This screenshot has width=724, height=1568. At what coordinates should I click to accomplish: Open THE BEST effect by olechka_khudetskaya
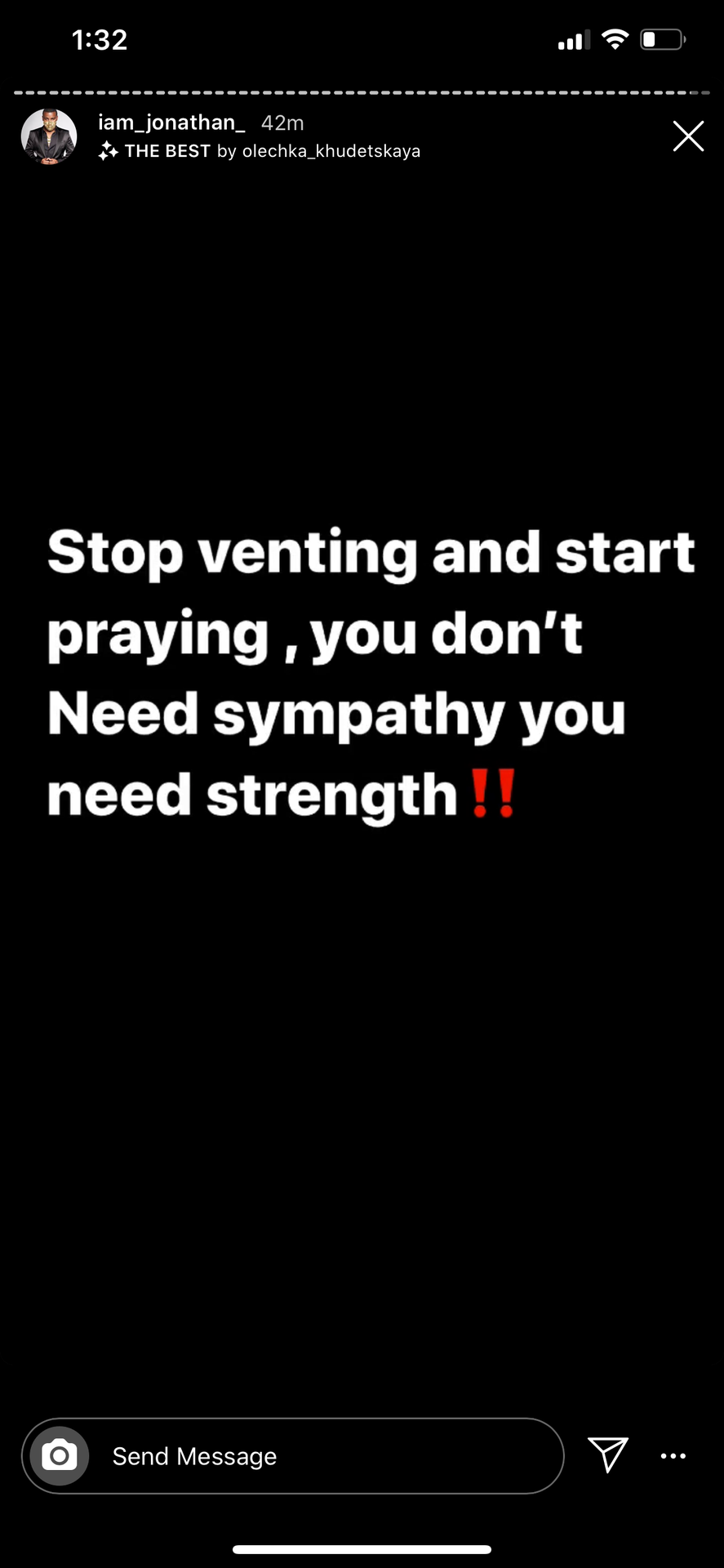[x=260, y=151]
